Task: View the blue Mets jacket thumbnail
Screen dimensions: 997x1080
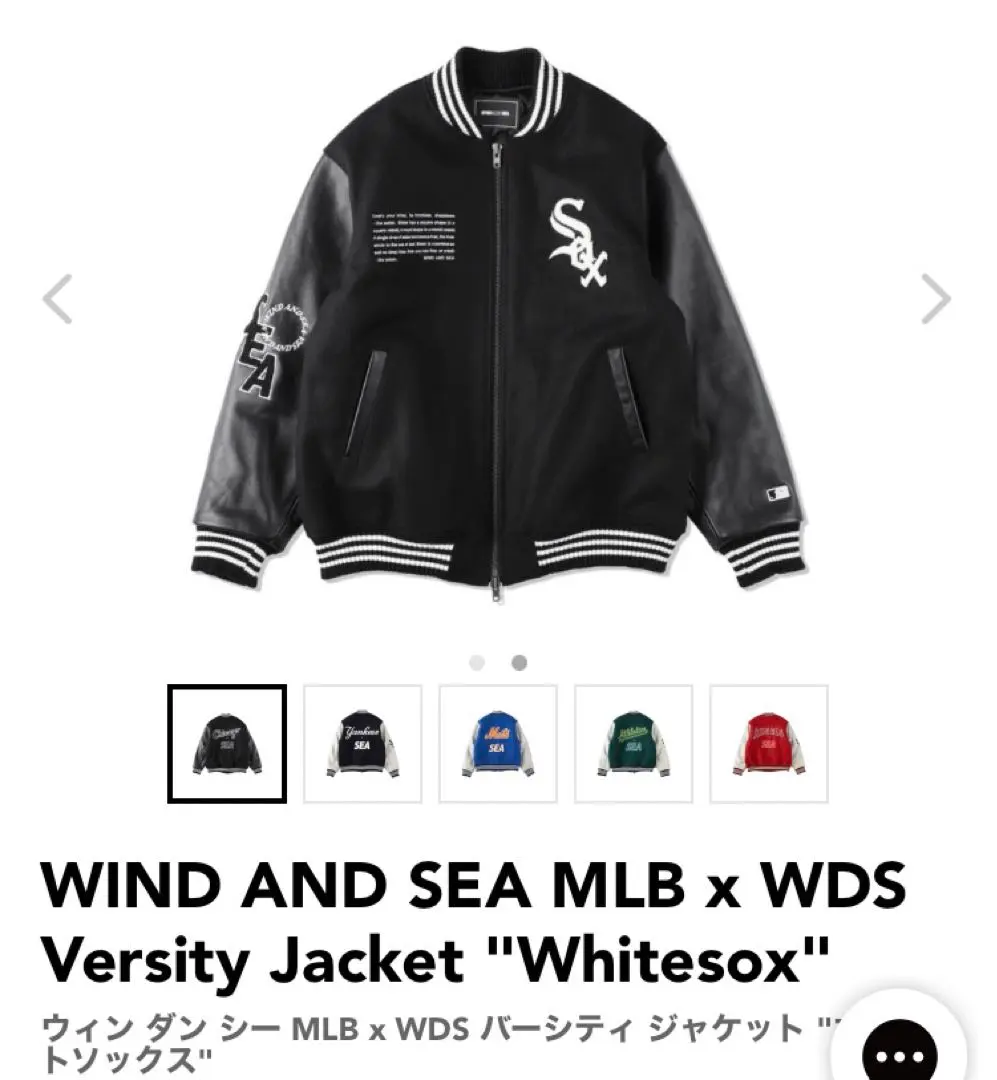Action: pyautogui.click(x=497, y=743)
